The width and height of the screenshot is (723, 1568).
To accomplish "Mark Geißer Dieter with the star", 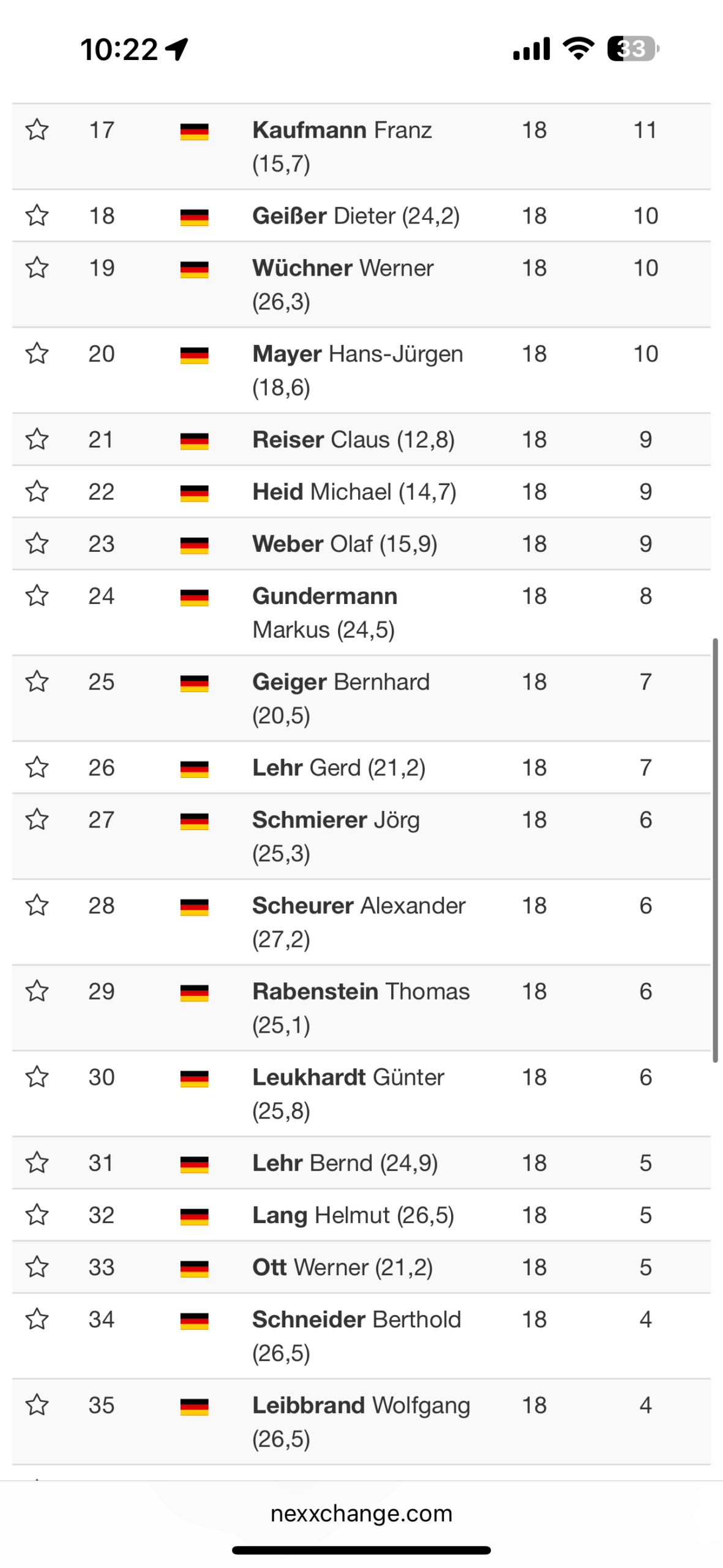I will click(x=37, y=216).
